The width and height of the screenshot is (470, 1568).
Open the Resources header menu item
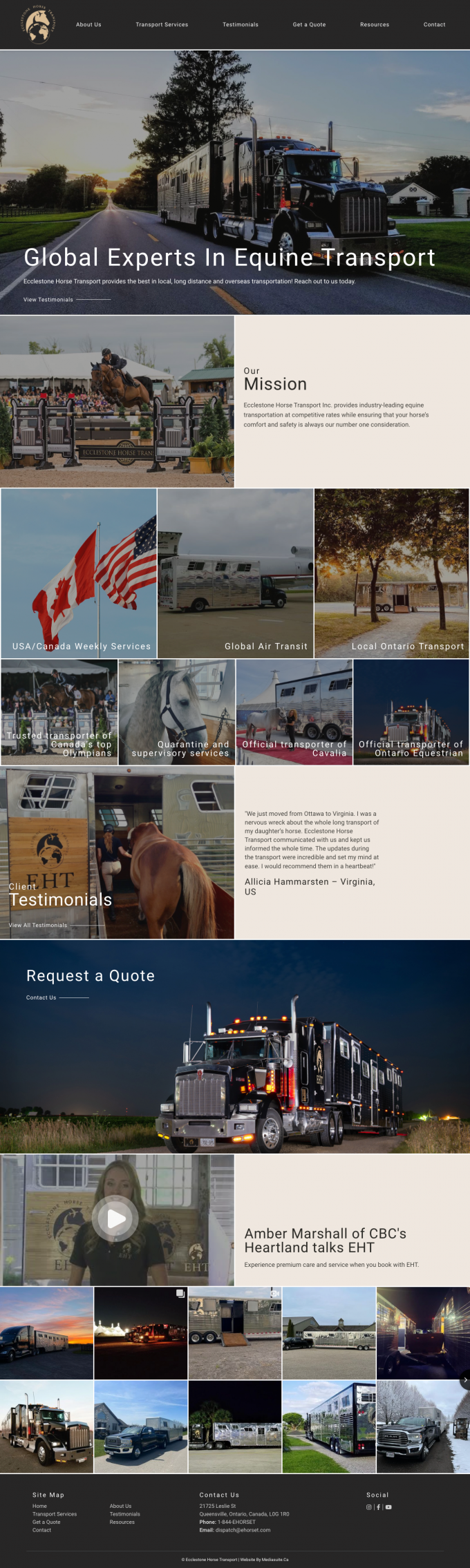[375, 25]
